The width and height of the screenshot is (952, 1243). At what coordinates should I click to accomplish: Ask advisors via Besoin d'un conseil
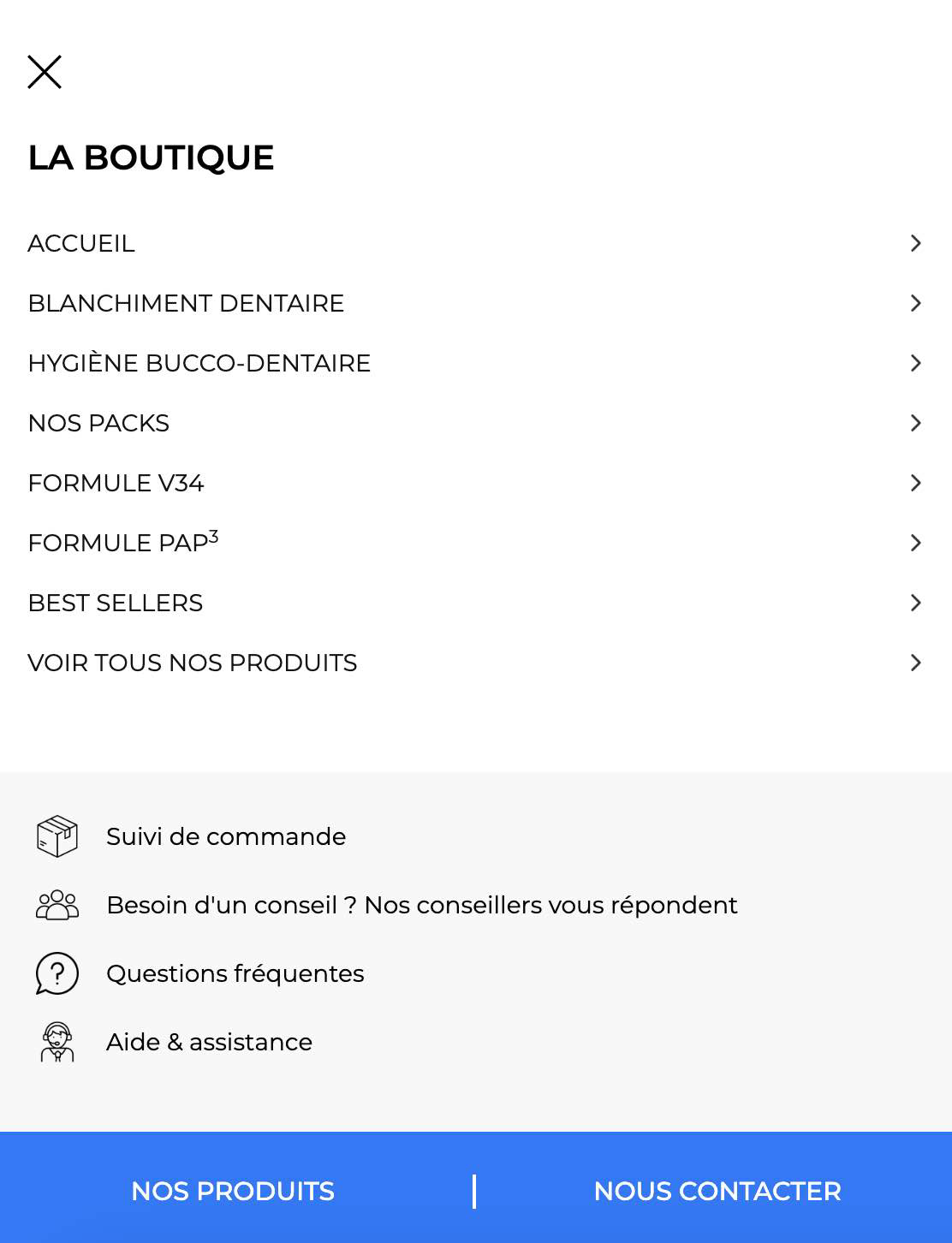click(421, 905)
